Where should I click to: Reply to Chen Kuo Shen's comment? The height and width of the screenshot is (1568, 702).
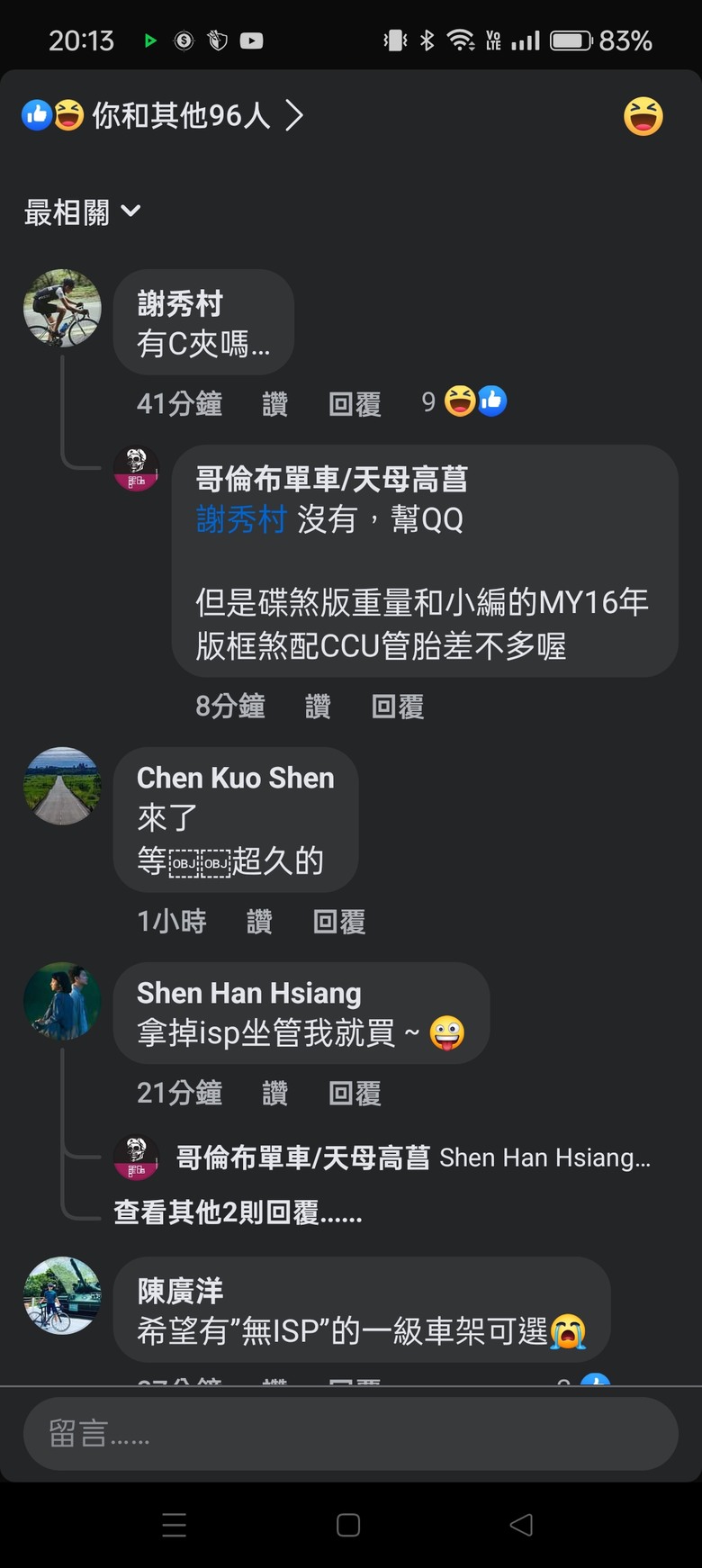coord(339,921)
